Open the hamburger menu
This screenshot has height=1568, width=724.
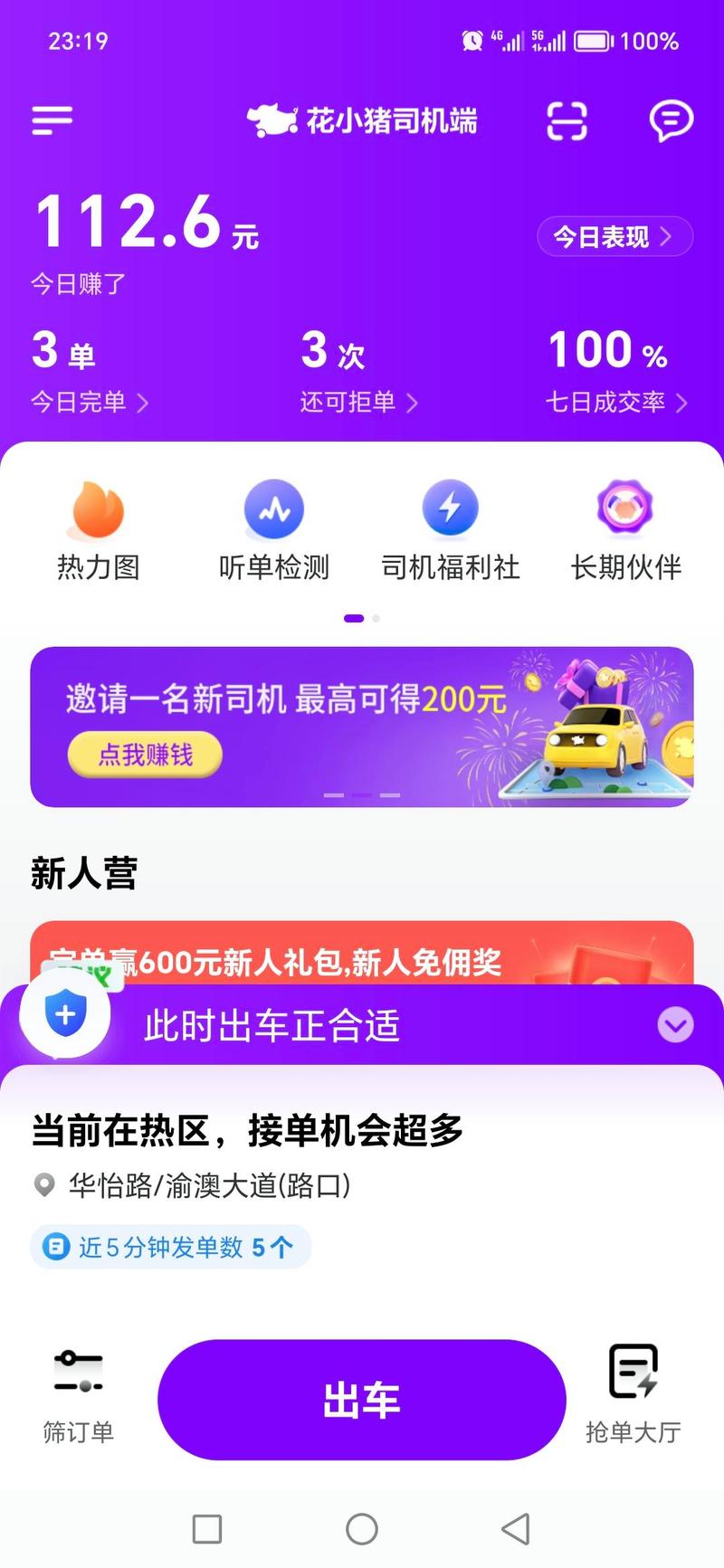pos(52,120)
